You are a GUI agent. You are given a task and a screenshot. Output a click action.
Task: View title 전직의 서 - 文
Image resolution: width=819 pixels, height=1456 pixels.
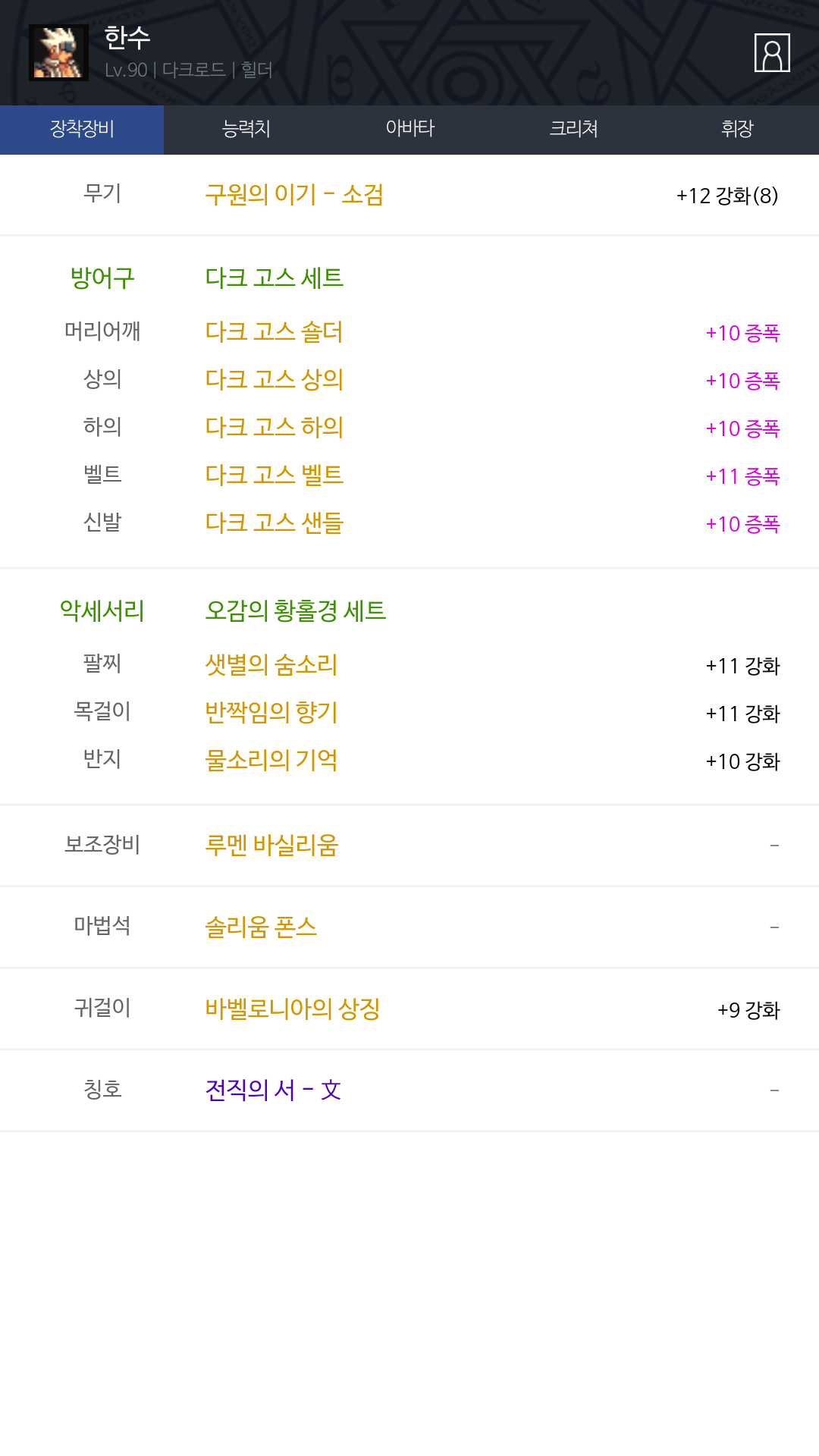click(x=273, y=1090)
